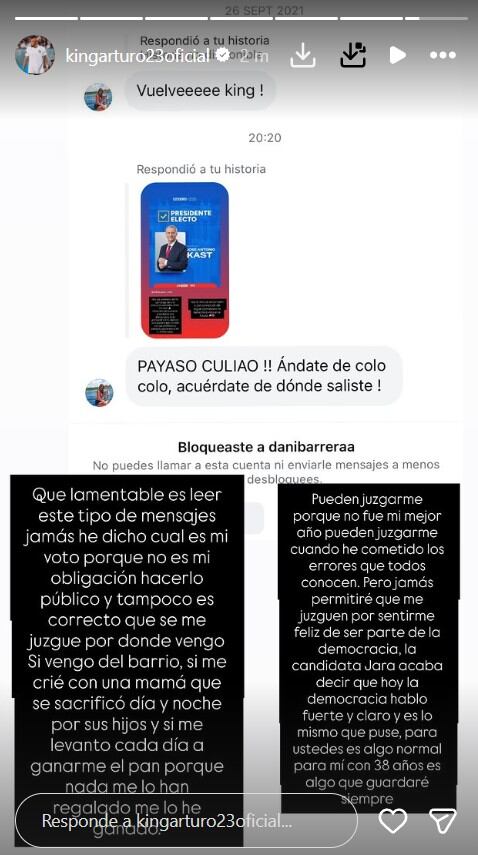Resume story playback with the play button
The width and height of the screenshot is (478, 855).
(x=397, y=55)
